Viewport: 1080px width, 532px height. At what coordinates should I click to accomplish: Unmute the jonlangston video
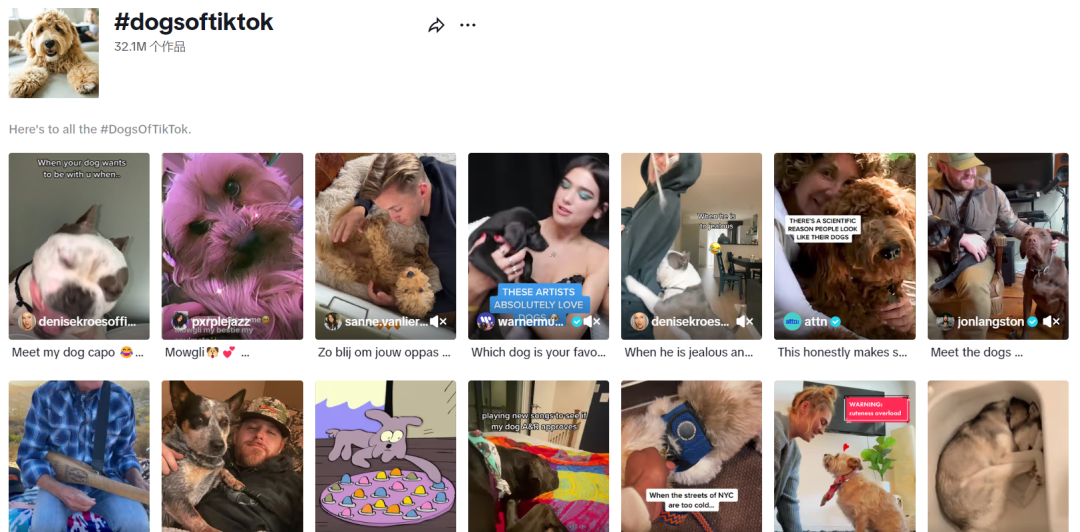1050,322
